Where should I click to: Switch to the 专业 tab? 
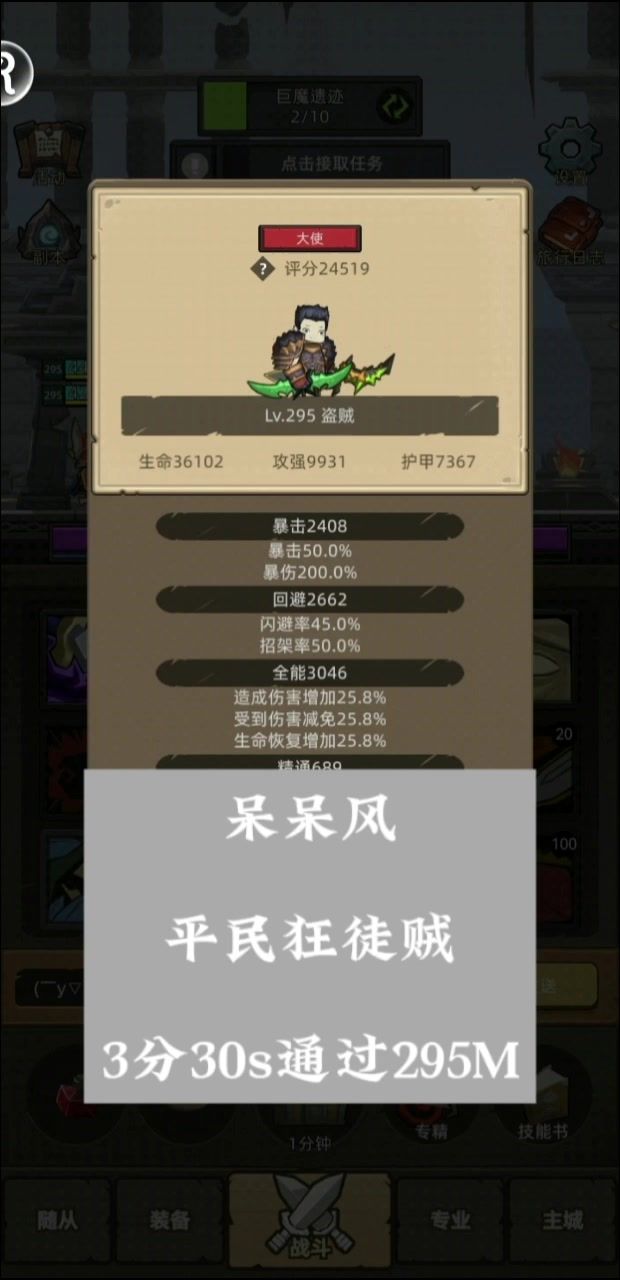tap(450, 1220)
